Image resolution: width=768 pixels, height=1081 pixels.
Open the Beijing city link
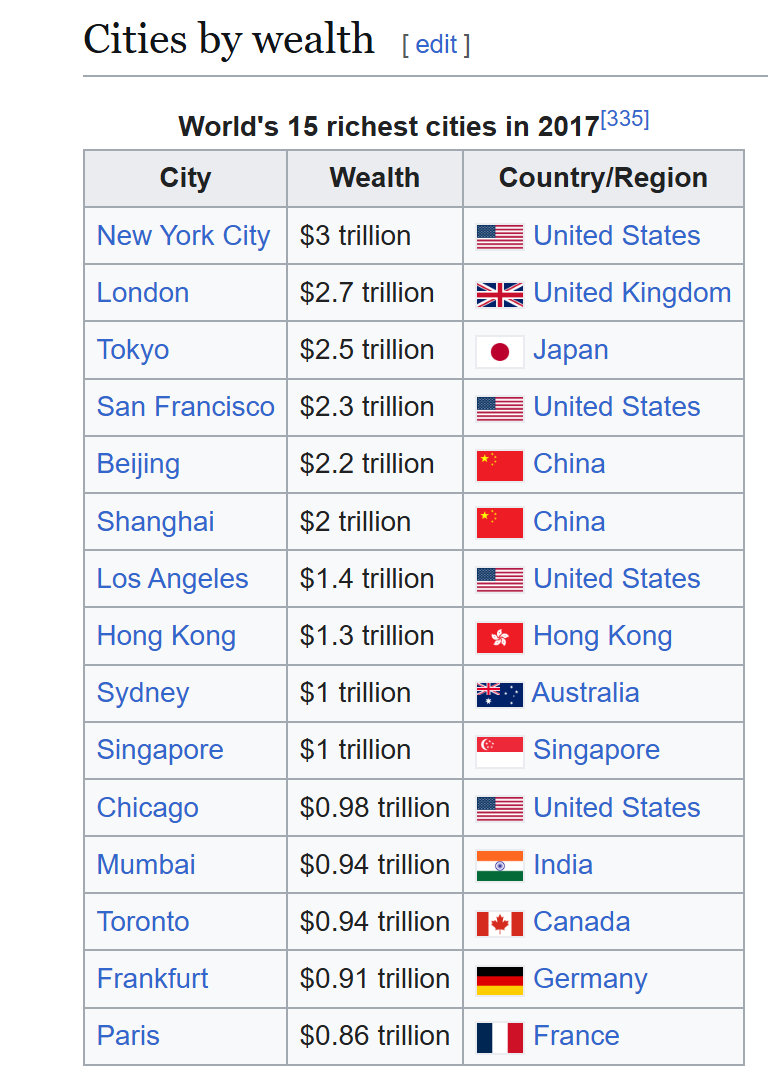tap(138, 464)
